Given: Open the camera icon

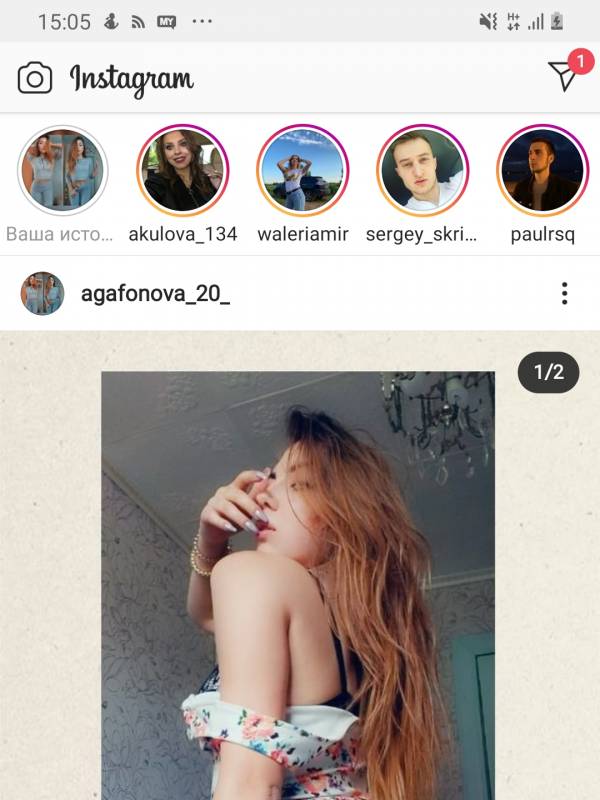Looking at the screenshot, I should point(35,78).
